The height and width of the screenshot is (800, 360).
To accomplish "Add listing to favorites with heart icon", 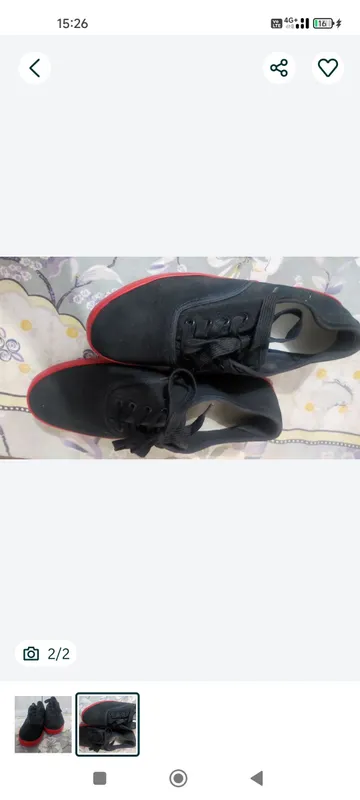I will pyautogui.click(x=328, y=68).
